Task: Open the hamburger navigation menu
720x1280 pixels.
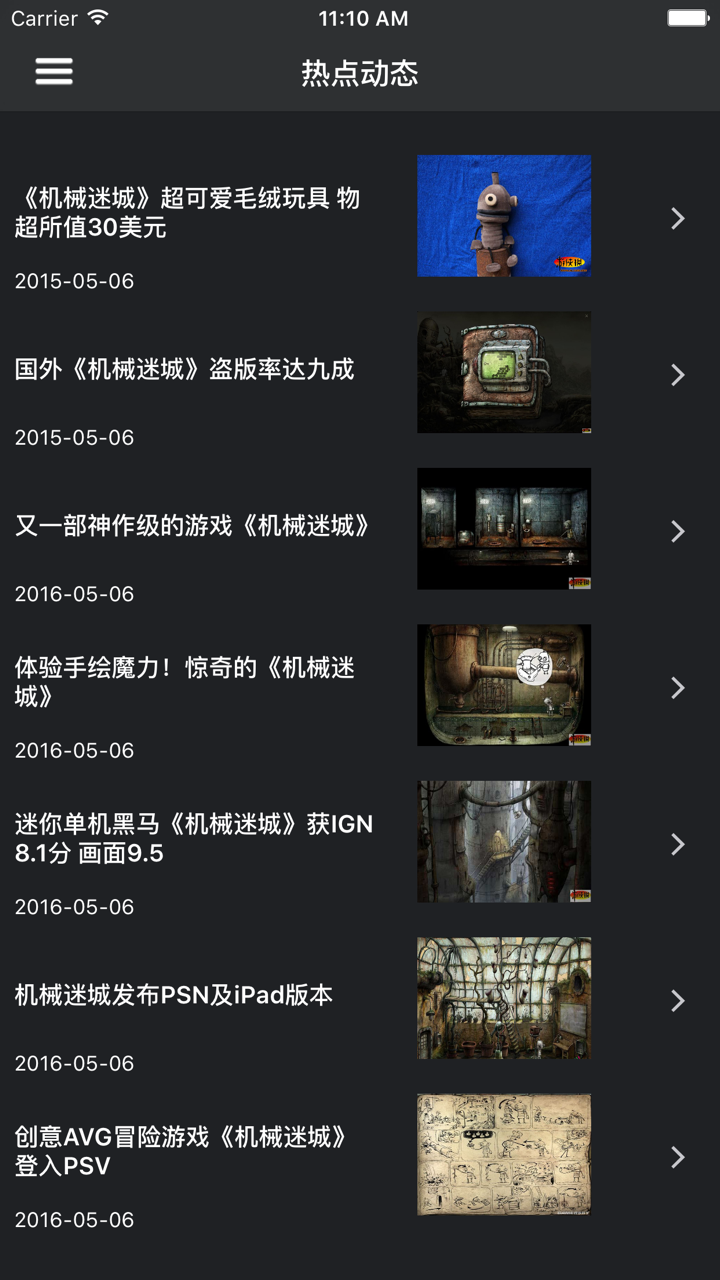Action: [x=53, y=72]
